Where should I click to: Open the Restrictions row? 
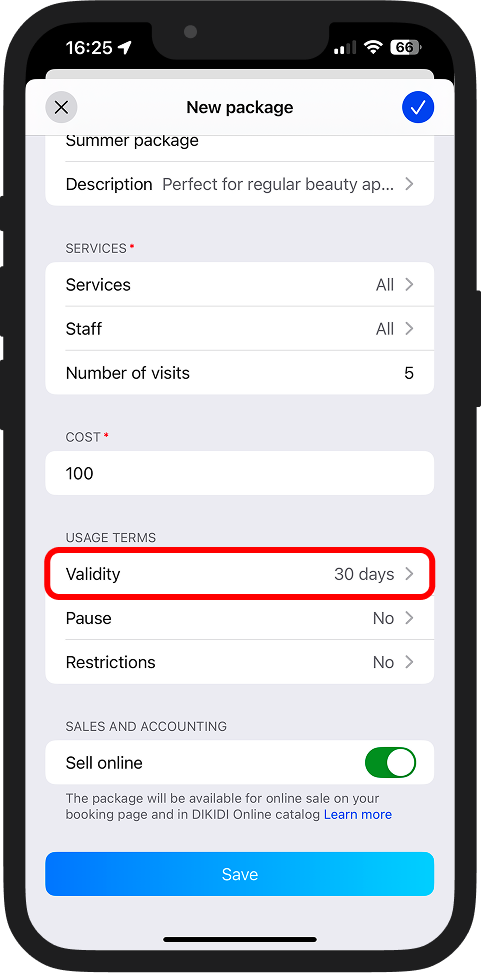coord(240,662)
